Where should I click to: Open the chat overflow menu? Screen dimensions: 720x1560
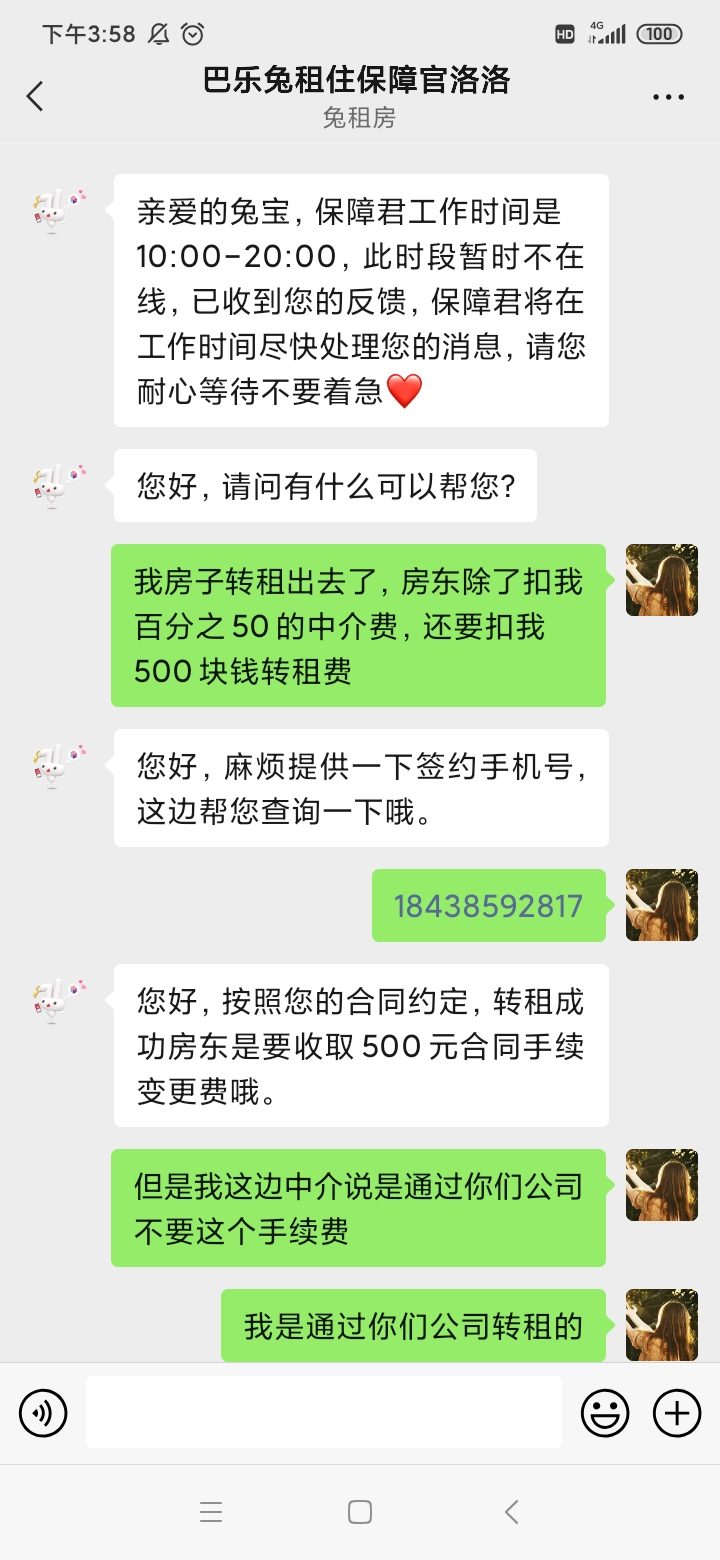(x=668, y=97)
